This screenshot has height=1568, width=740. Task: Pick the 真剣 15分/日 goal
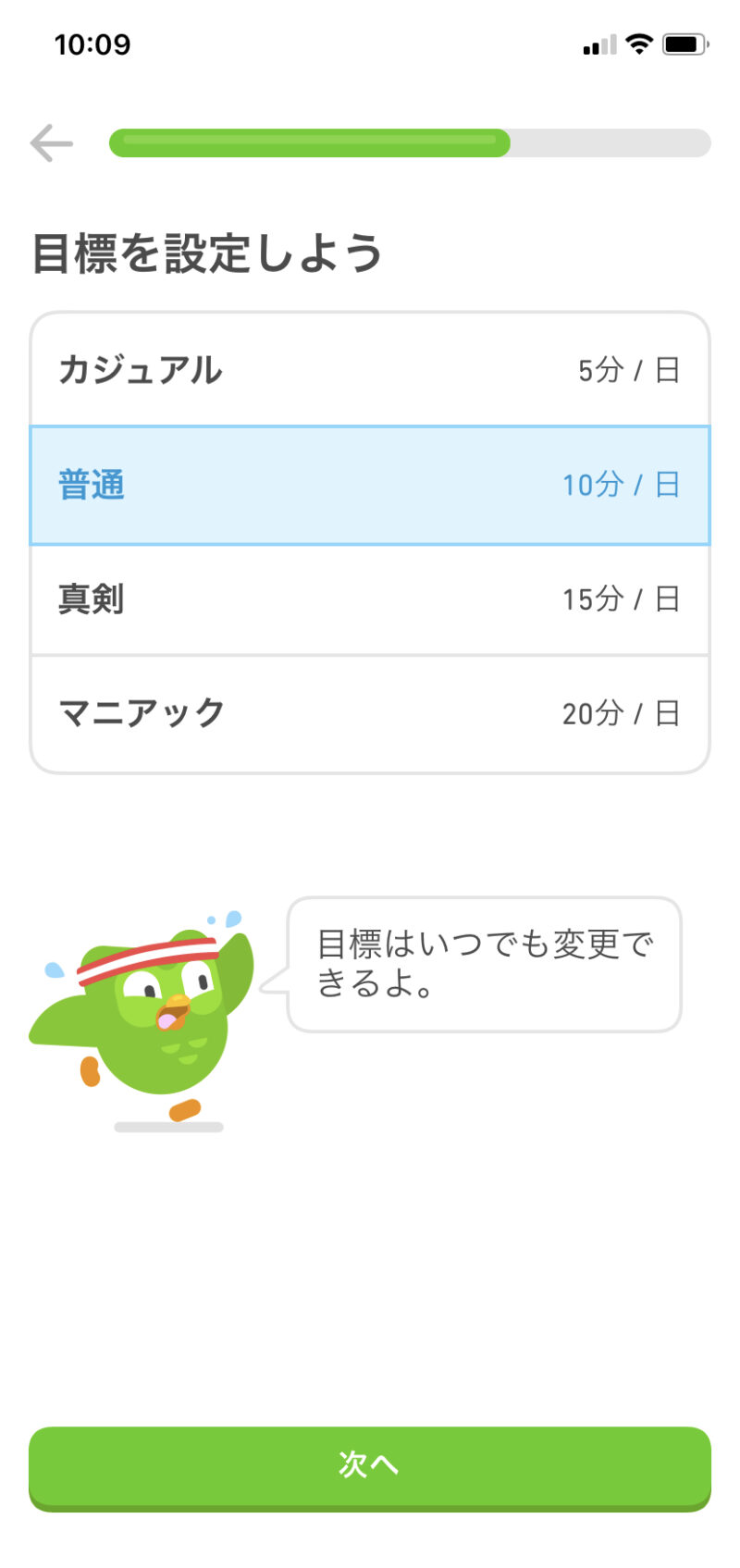tap(370, 599)
